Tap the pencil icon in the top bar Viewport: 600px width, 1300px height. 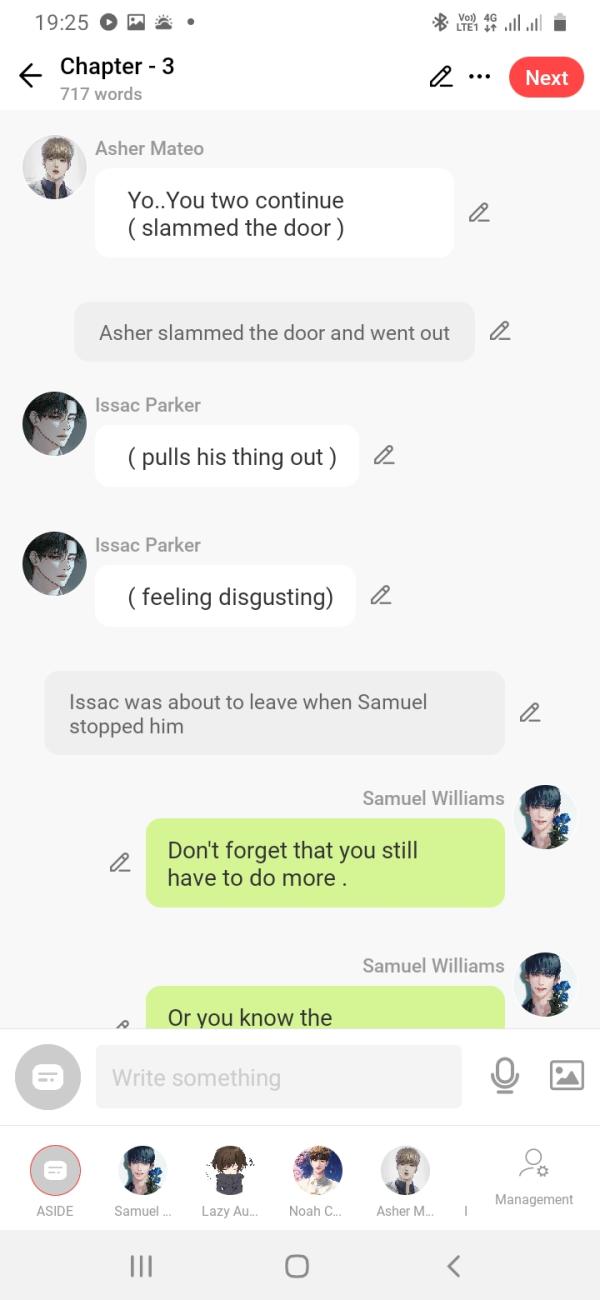point(440,77)
